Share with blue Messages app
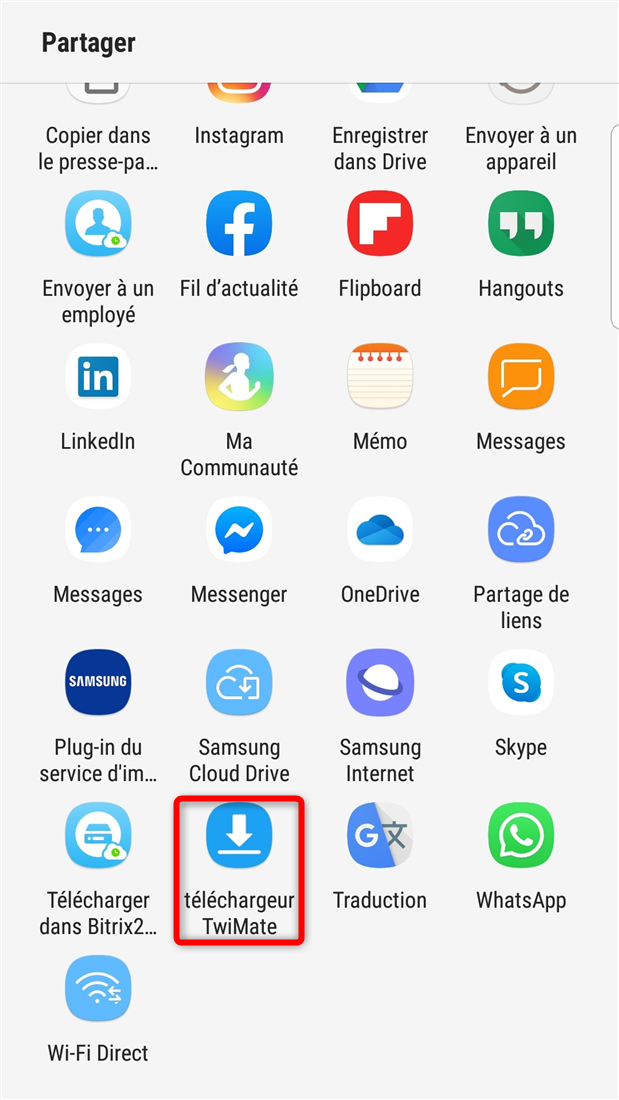619x1100 pixels. click(98, 530)
